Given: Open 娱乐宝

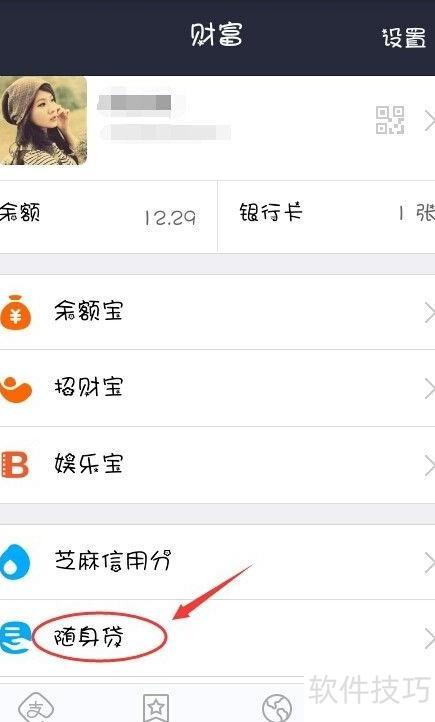Looking at the screenshot, I should (x=217, y=465).
